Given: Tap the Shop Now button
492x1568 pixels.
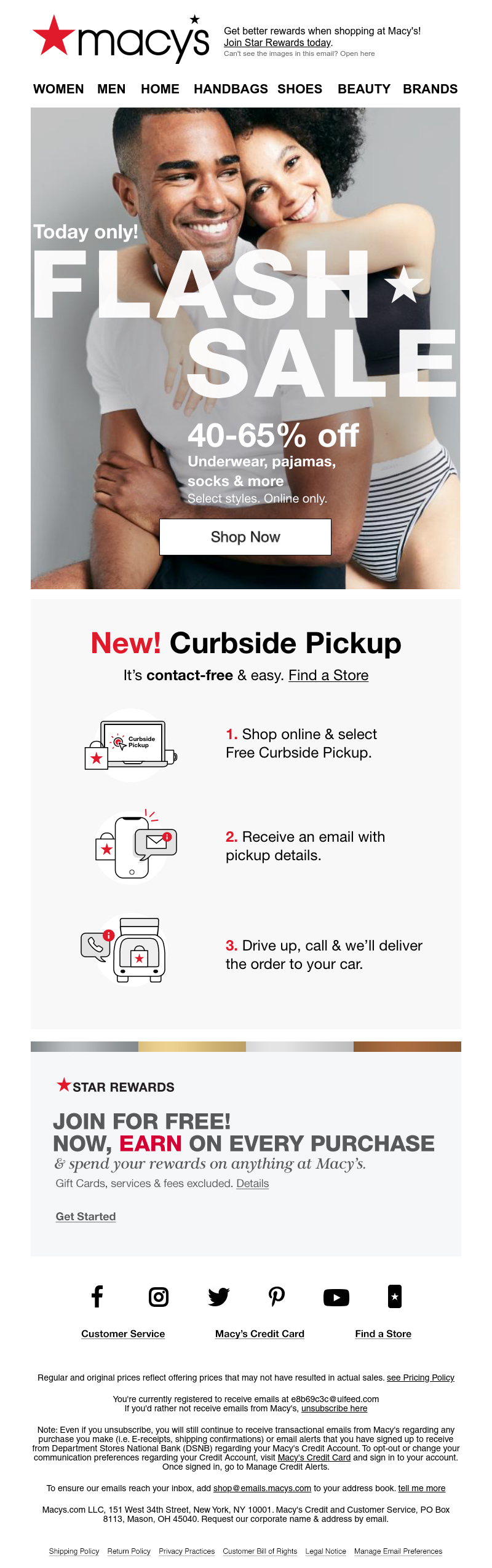Looking at the screenshot, I should 245,537.
